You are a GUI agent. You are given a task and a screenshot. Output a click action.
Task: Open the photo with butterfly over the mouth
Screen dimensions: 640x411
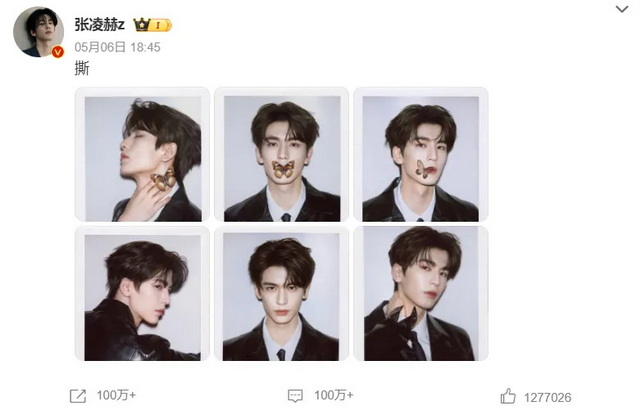(x=281, y=155)
